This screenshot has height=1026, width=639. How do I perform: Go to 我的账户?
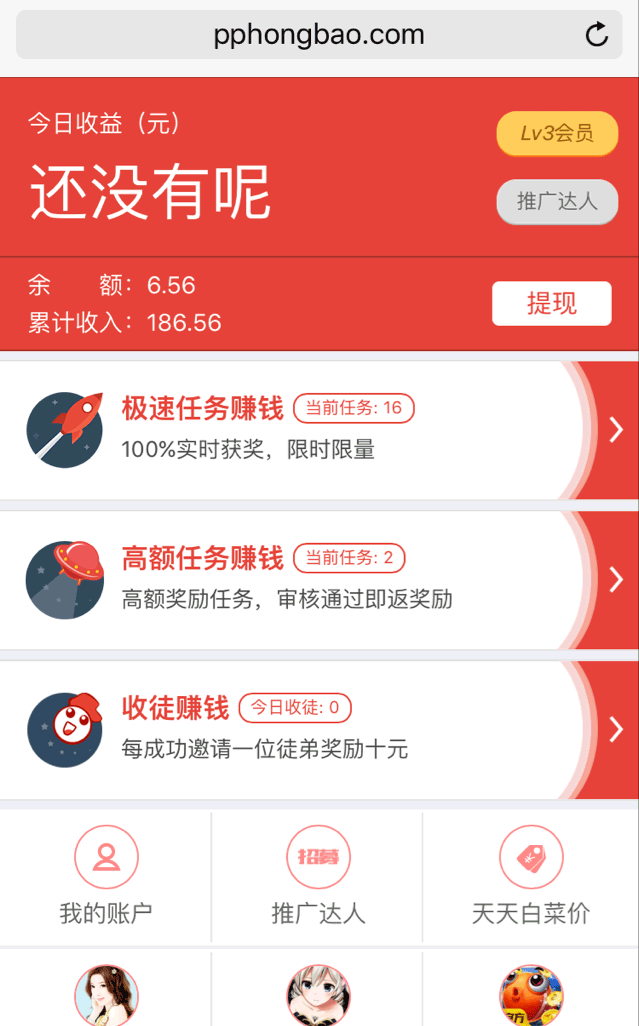[x=106, y=877]
